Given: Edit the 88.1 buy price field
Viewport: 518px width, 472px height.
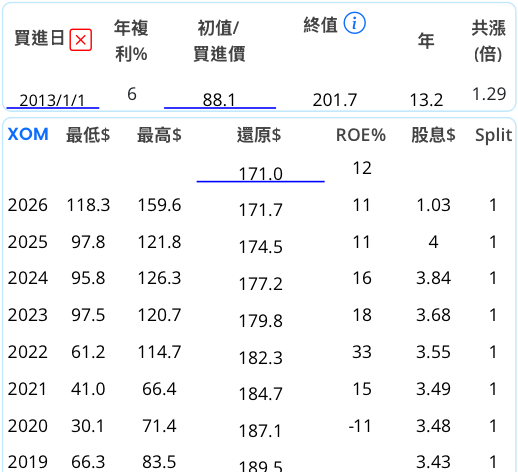Looking at the screenshot, I should point(220,100).
